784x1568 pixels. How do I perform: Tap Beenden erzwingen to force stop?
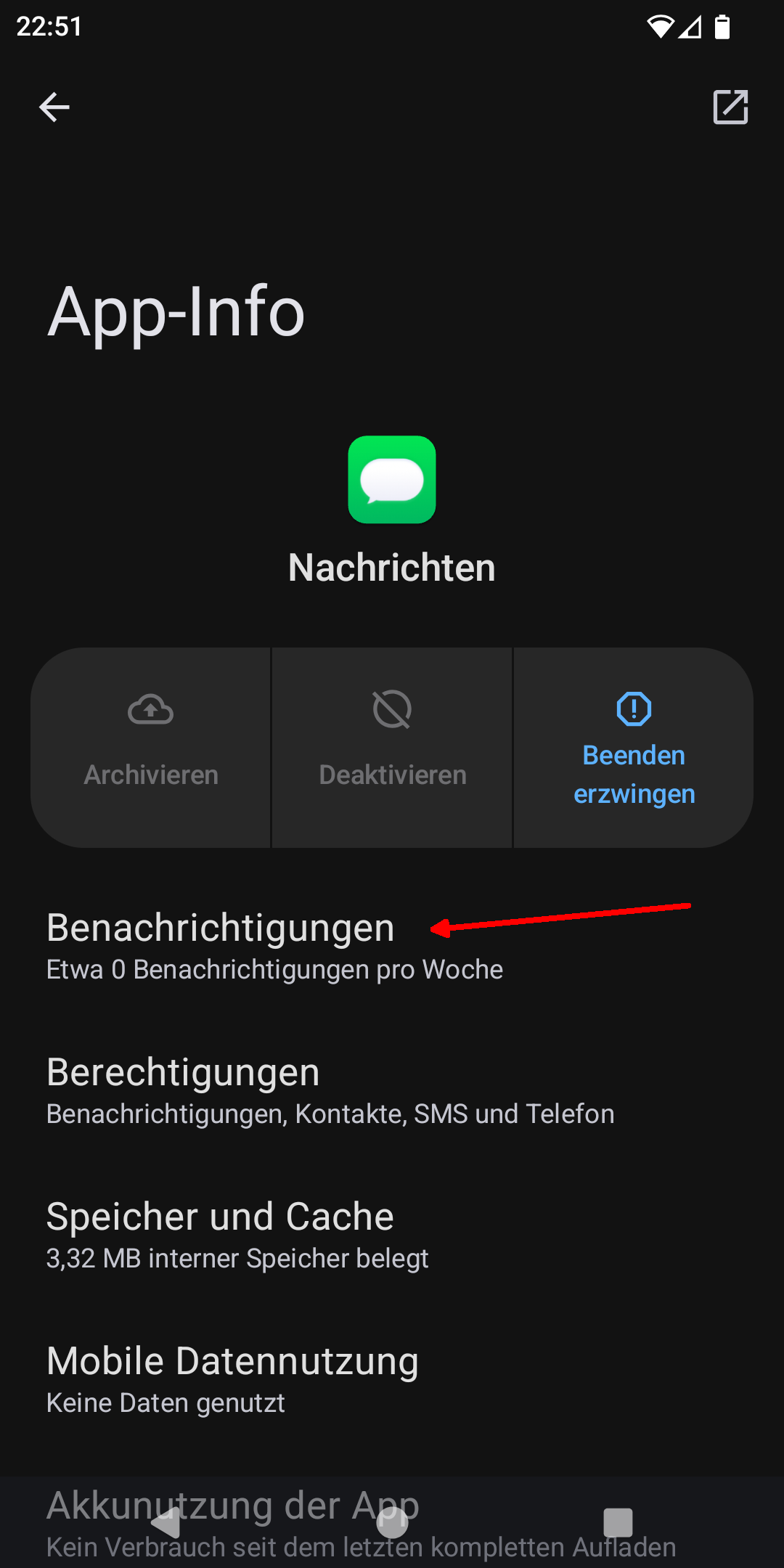click(634, 748)
